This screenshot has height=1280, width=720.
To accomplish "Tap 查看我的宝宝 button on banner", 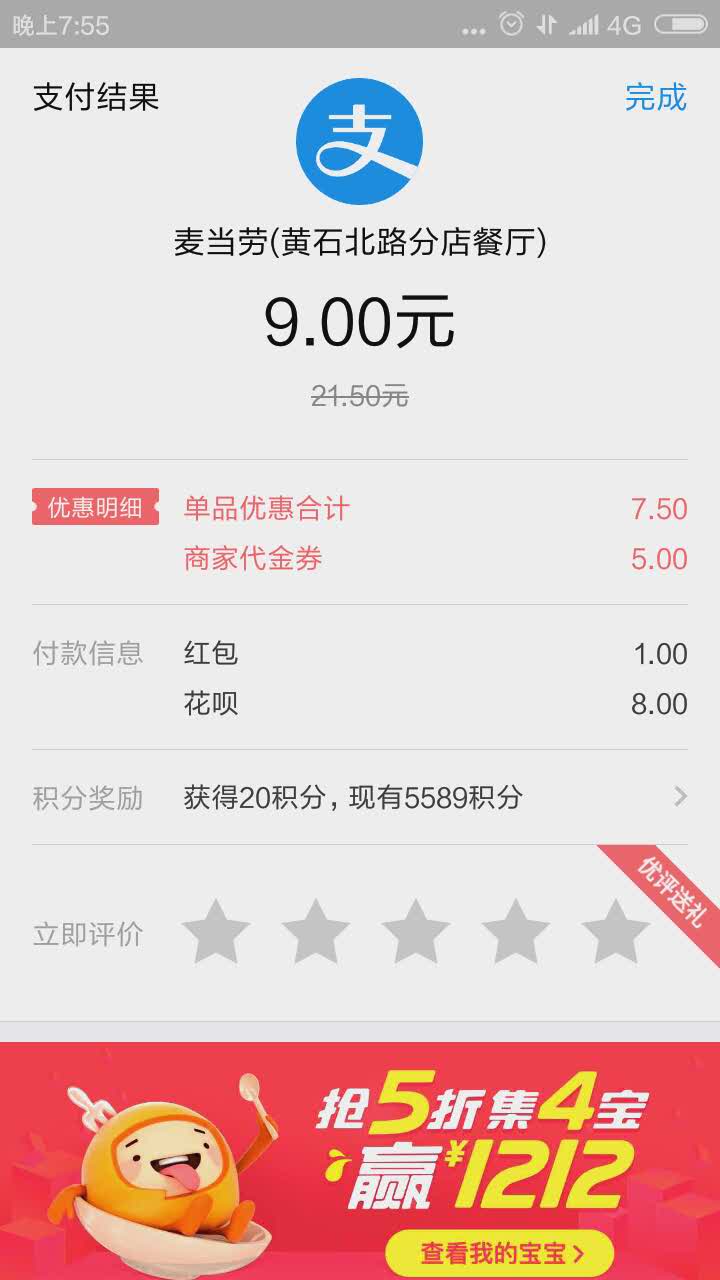I will 500,1252.
